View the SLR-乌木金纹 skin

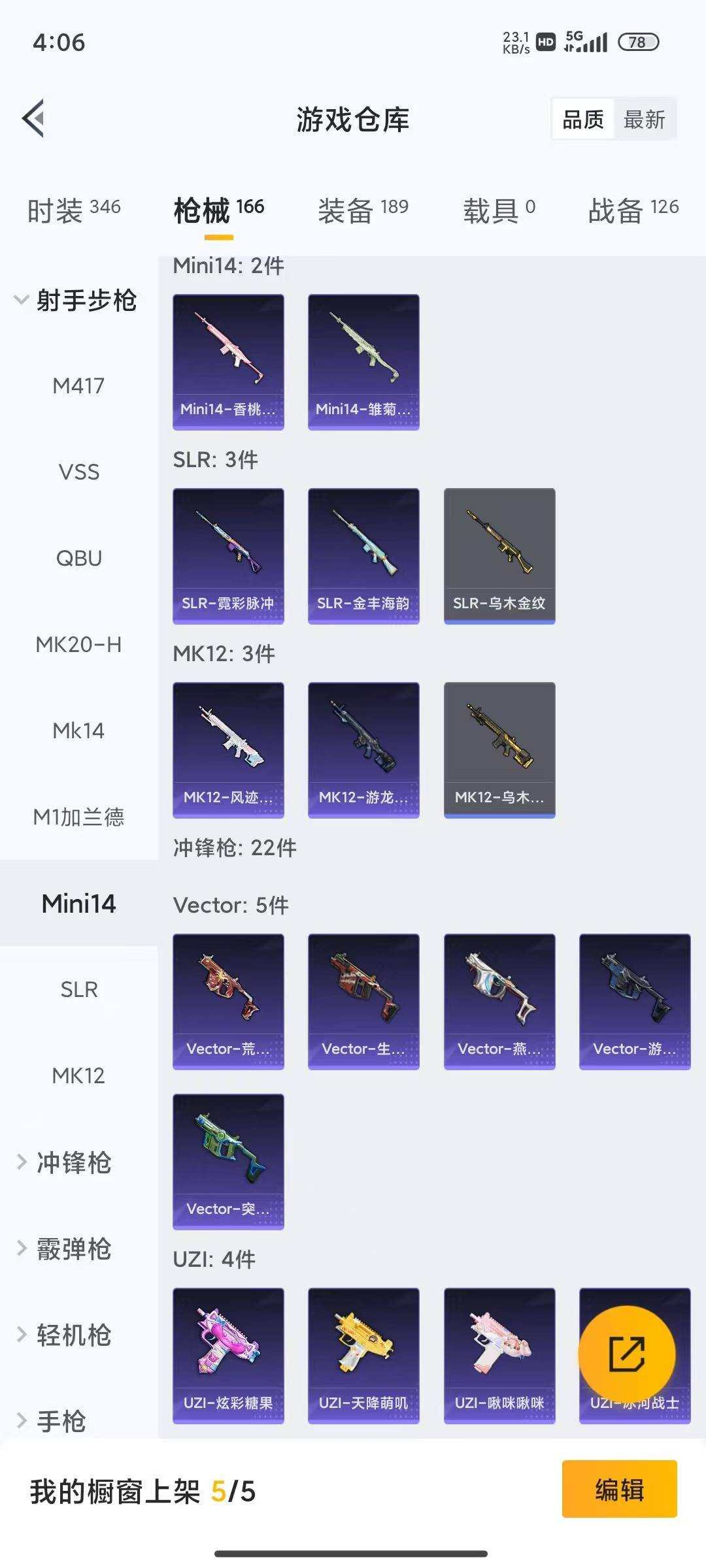pos(499,555)
